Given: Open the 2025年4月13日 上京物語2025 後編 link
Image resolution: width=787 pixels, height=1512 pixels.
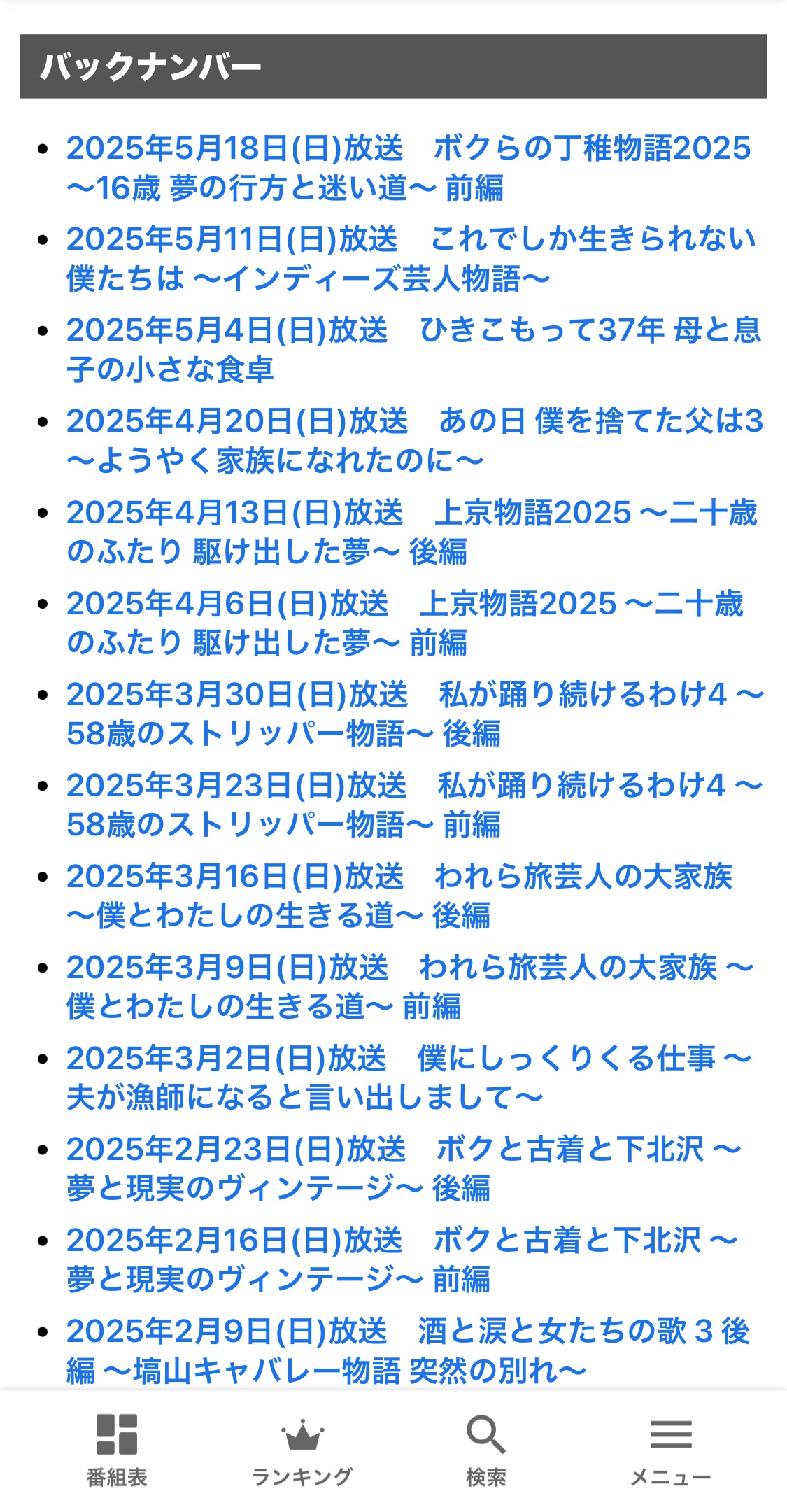Looking at the screenshot, I should click(412, 532).
